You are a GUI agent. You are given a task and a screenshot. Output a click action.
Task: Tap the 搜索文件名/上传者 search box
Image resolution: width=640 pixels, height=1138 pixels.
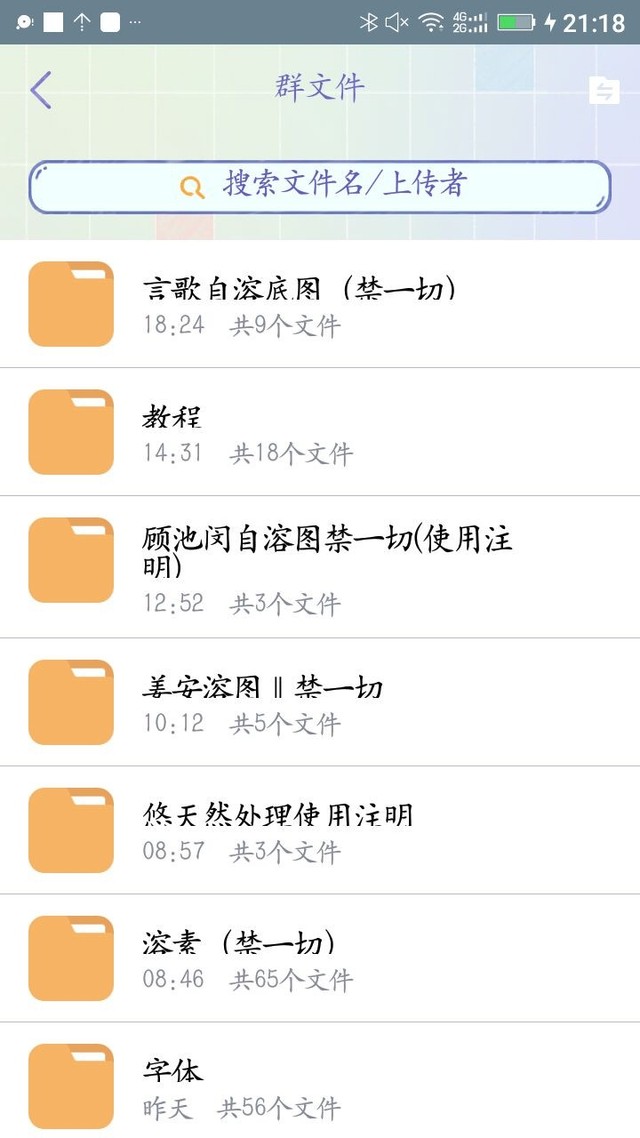(x=319, y=187)
